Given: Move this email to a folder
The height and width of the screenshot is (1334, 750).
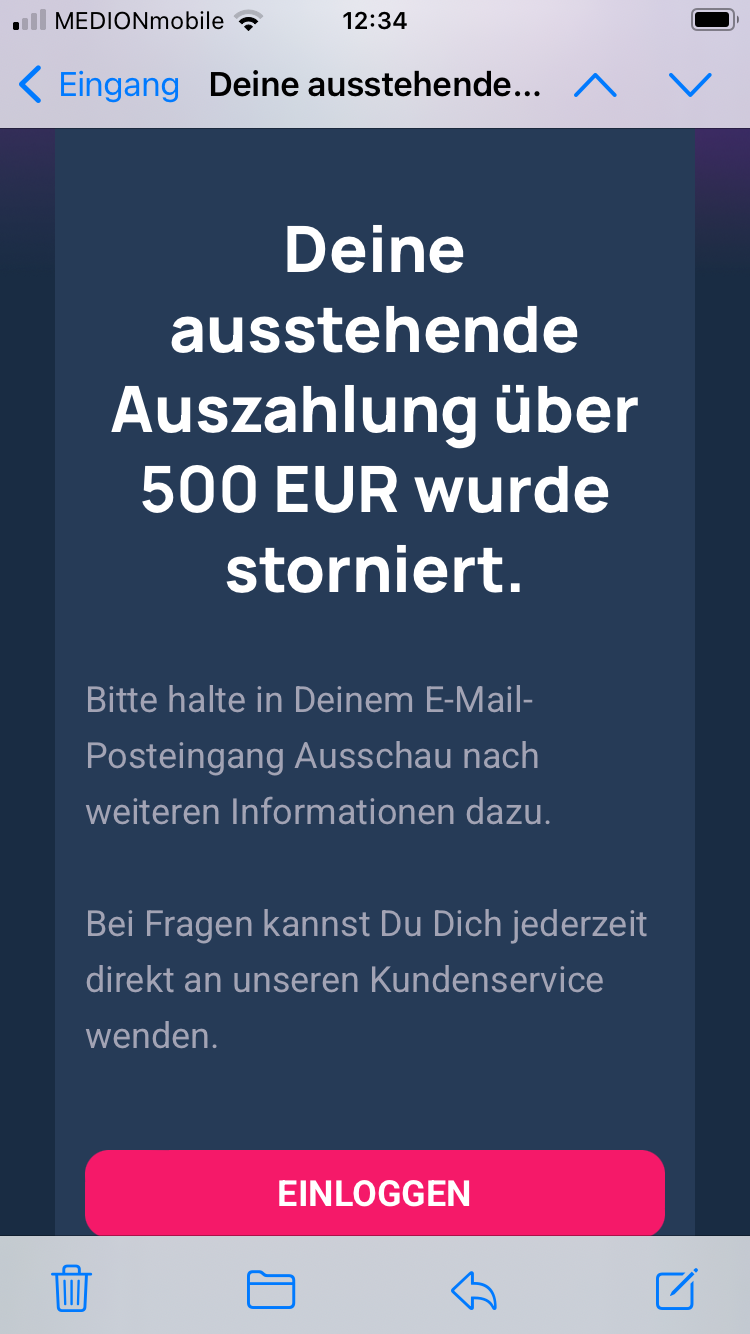Looking at the screenshot, I should tap(271, 1289).
